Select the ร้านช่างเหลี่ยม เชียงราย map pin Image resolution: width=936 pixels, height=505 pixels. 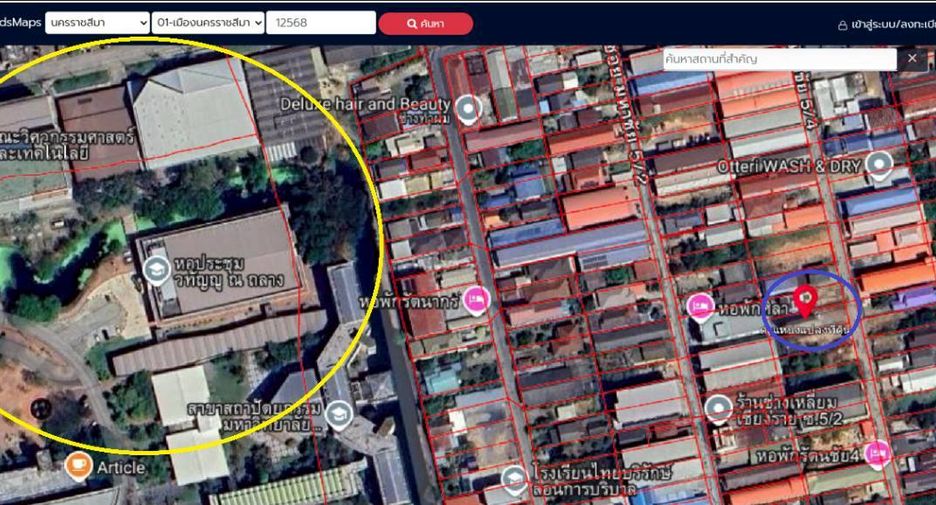718,409
